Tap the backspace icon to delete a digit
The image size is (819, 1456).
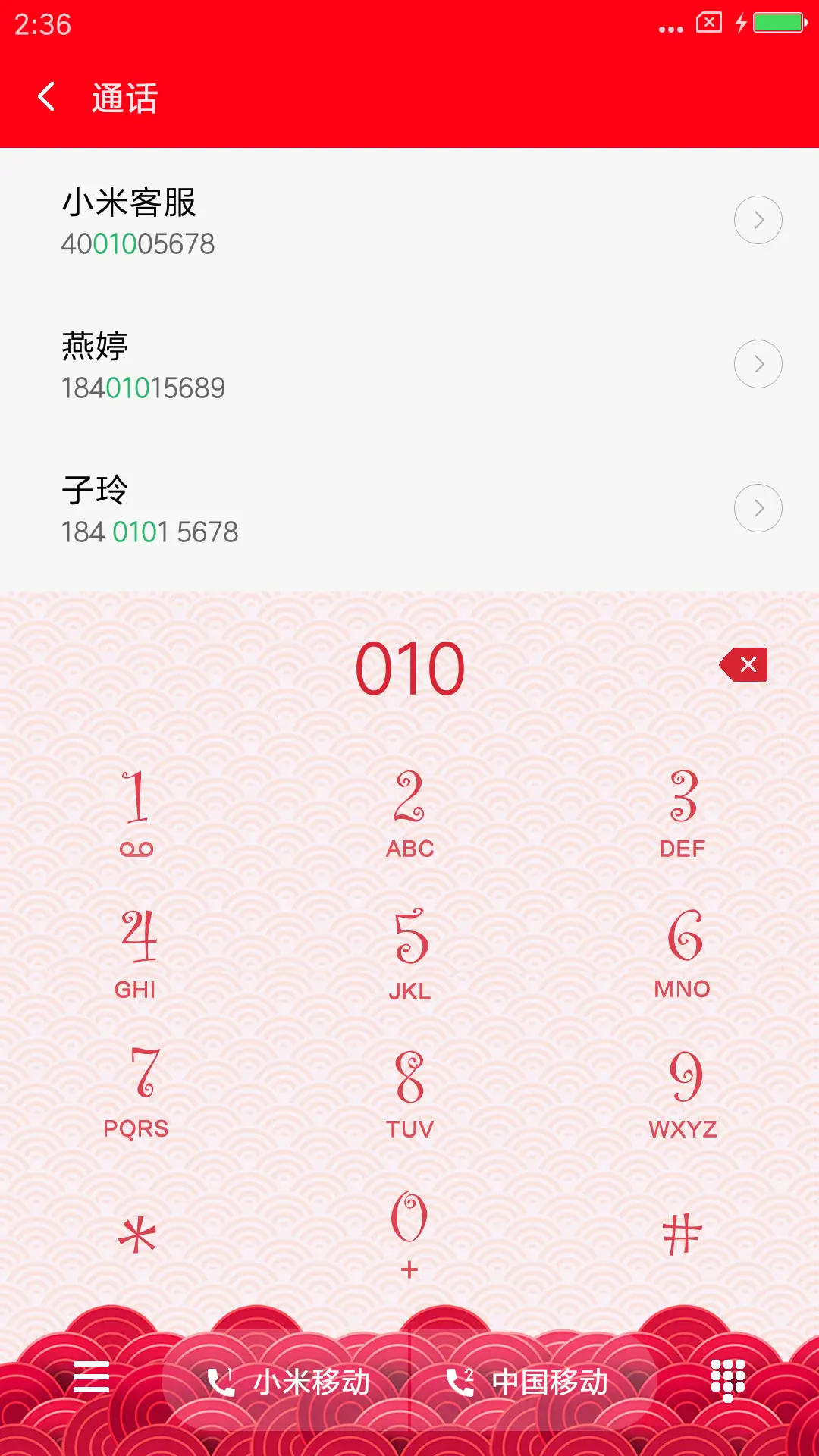(743, 665)
